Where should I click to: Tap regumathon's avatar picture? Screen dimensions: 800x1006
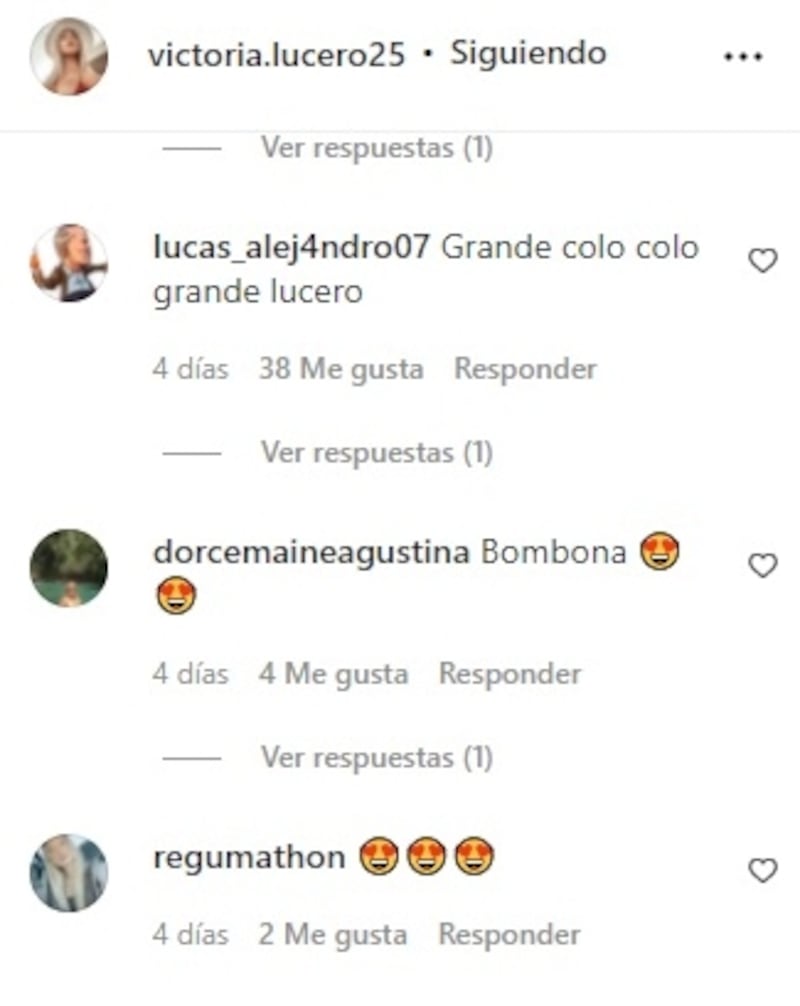pyautogui.click(x=69, y=873)
